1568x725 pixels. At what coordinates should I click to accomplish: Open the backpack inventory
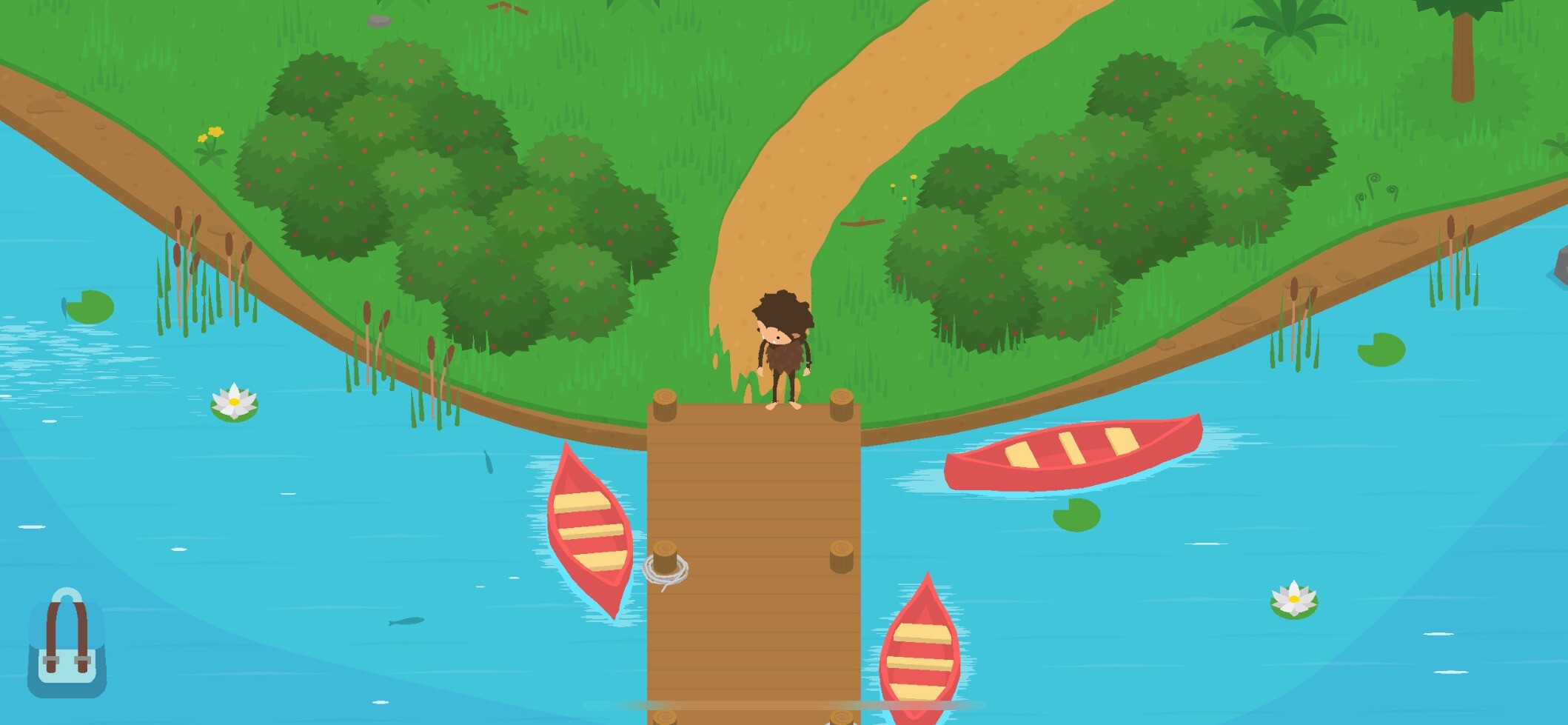[x=67, y=645]
